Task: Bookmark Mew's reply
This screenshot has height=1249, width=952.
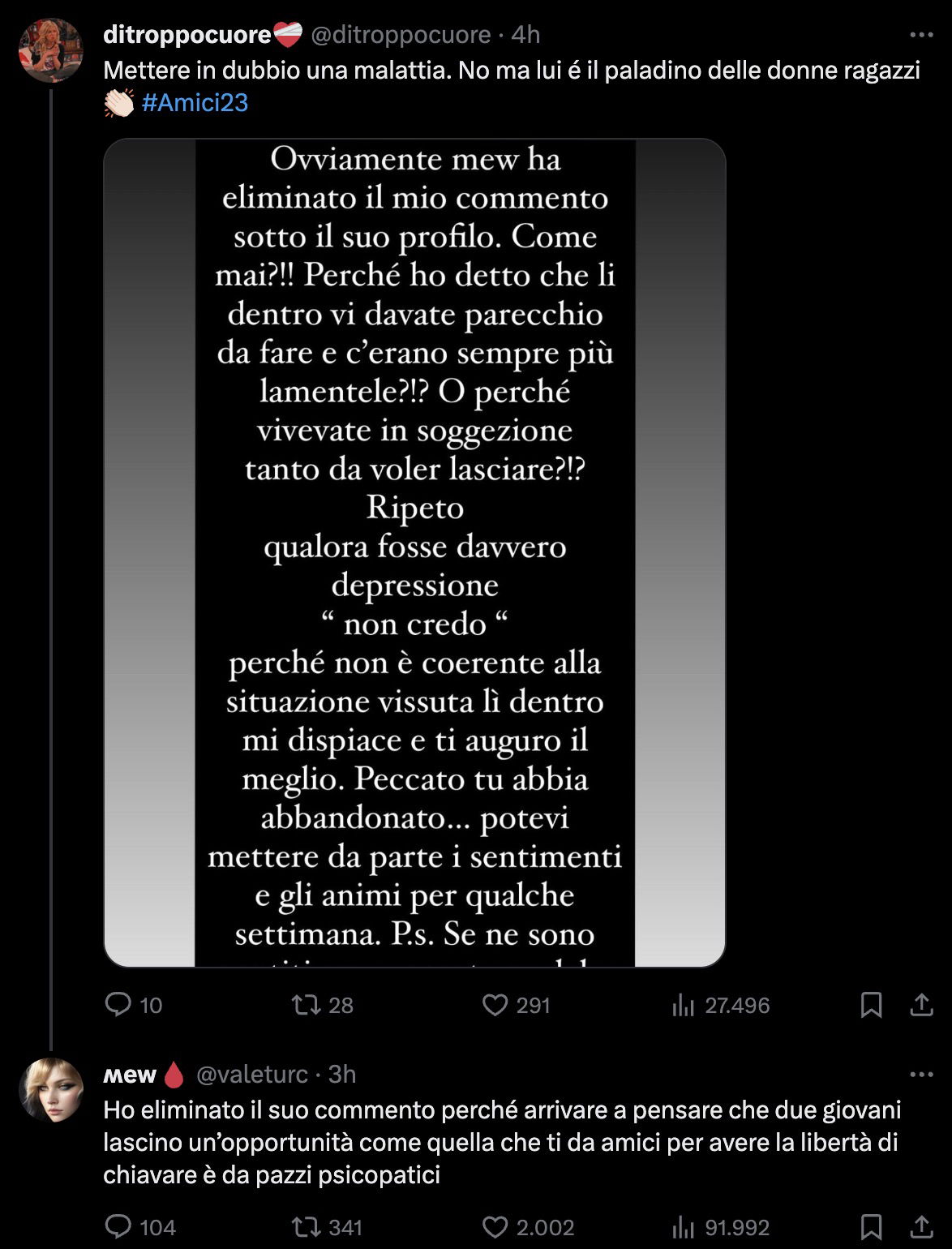Action: tap(871, 1226)
